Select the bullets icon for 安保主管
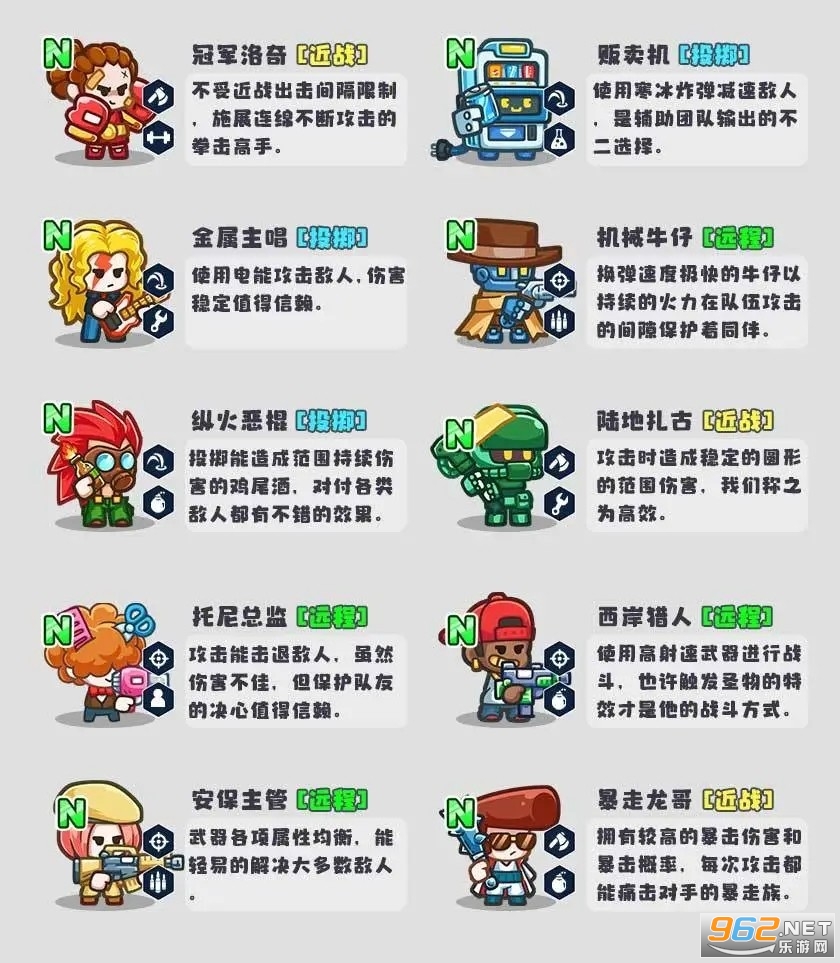Screen dimensions: 840x963 coord(158,882)
